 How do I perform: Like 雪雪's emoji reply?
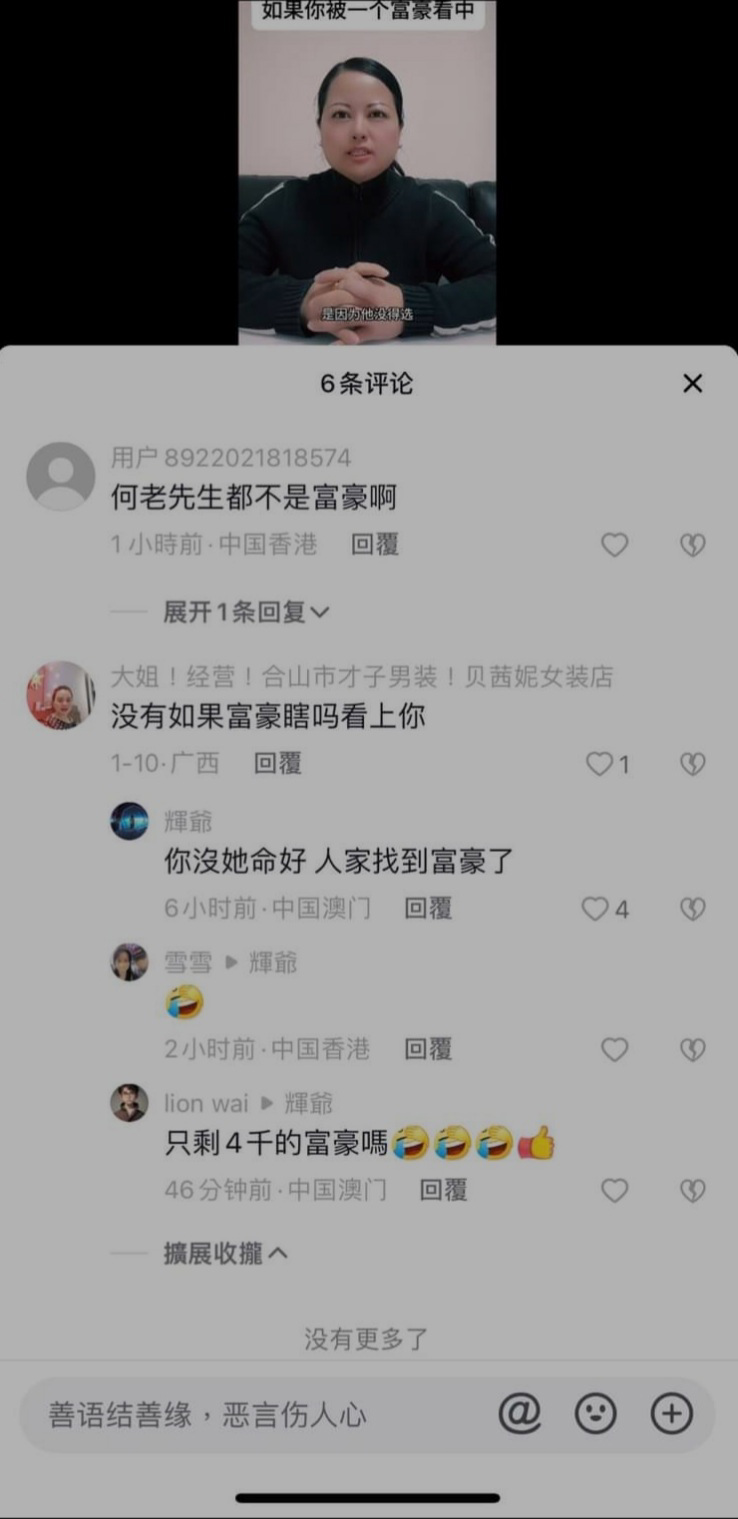[614, 1050]
